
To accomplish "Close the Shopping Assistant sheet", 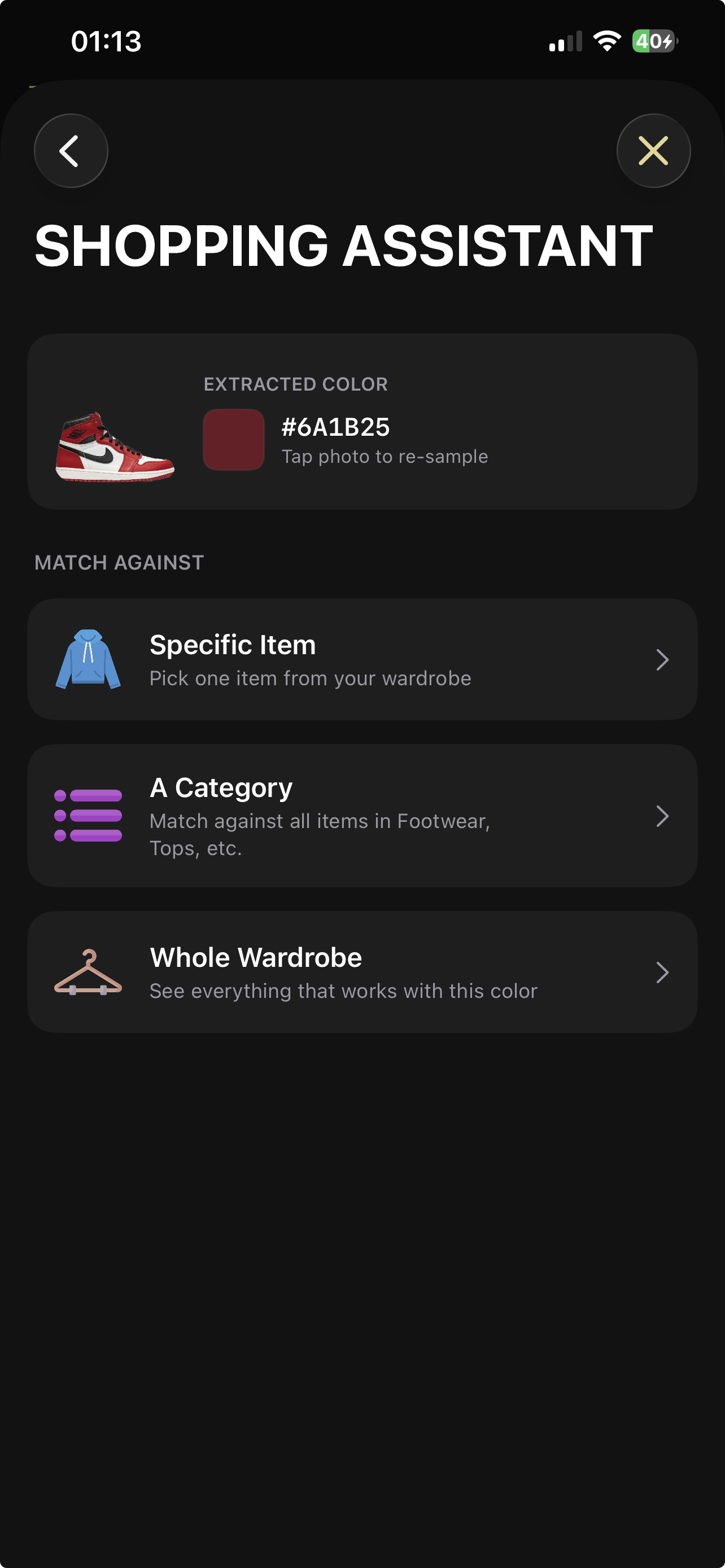I will coord(653,150).
